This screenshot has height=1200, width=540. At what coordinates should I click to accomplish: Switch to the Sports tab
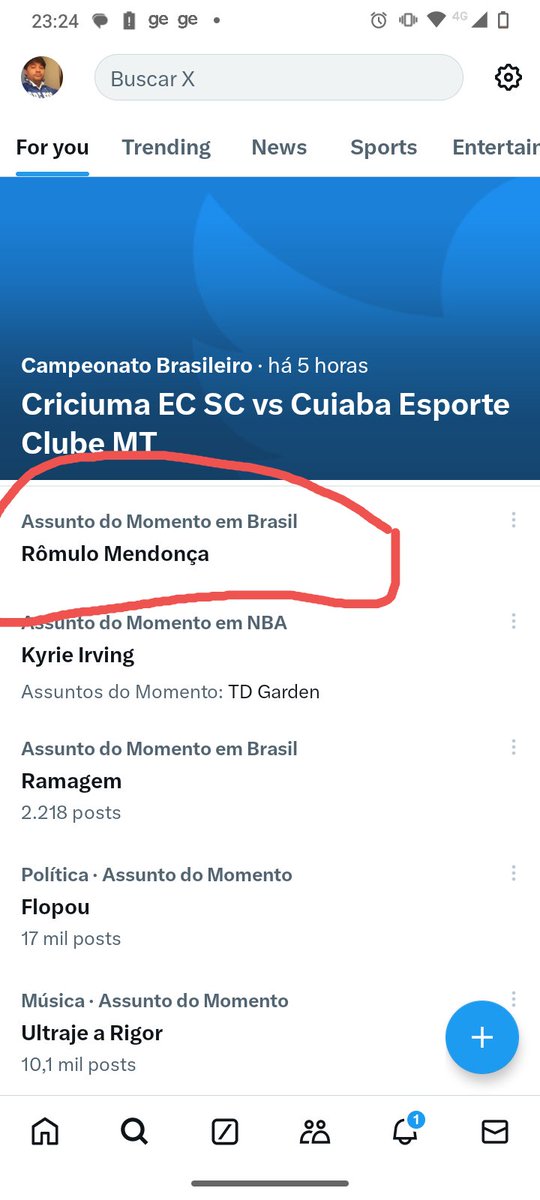click(383, 147)
